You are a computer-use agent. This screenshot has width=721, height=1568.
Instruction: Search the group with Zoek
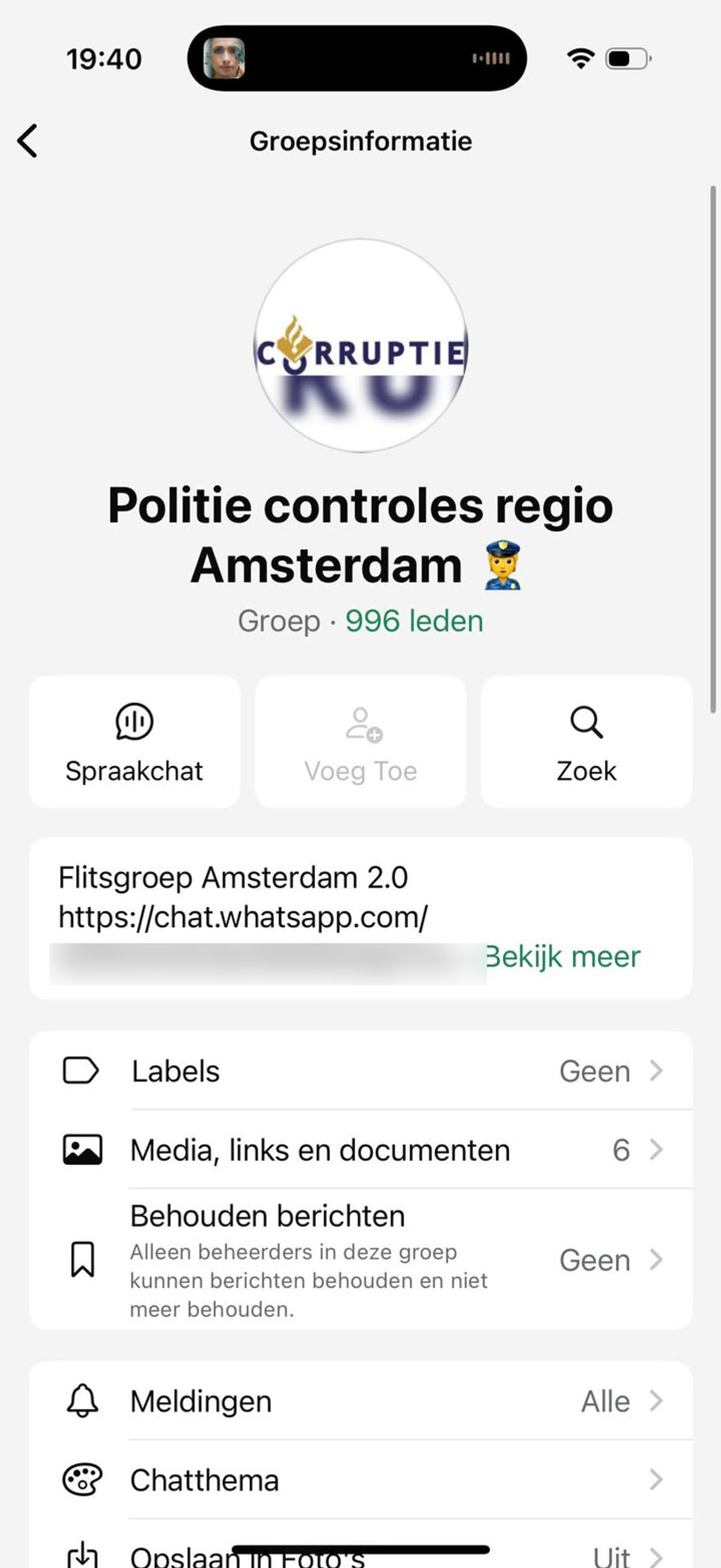586,742
